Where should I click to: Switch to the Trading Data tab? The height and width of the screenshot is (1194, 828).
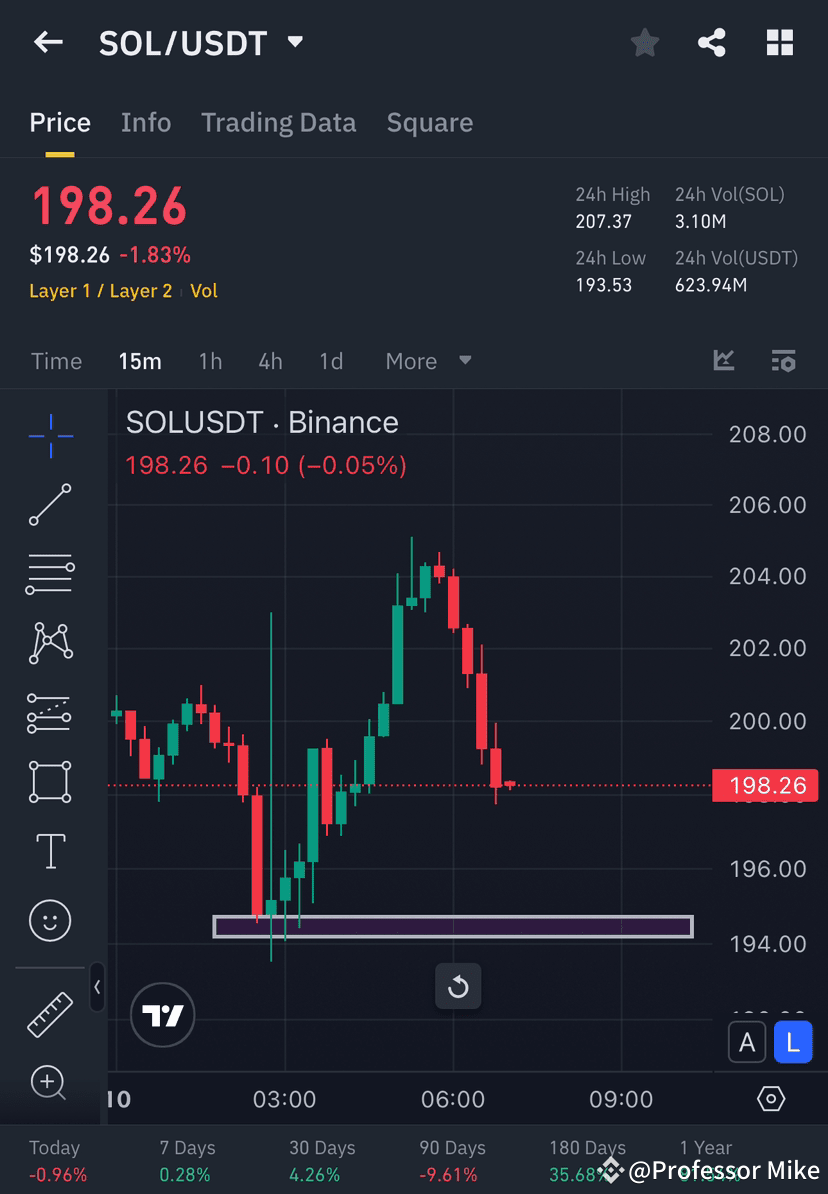coord(278,122)
